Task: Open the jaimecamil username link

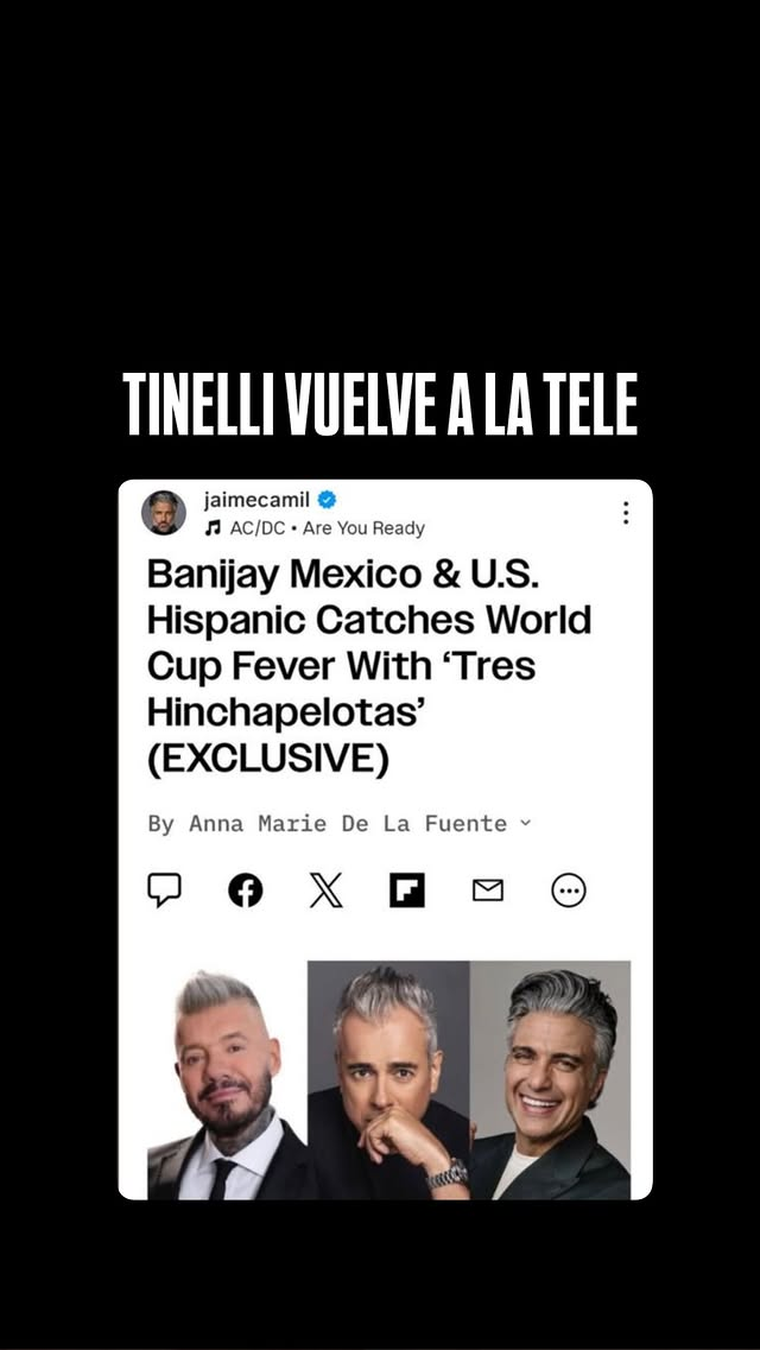Action: point(258,500)
